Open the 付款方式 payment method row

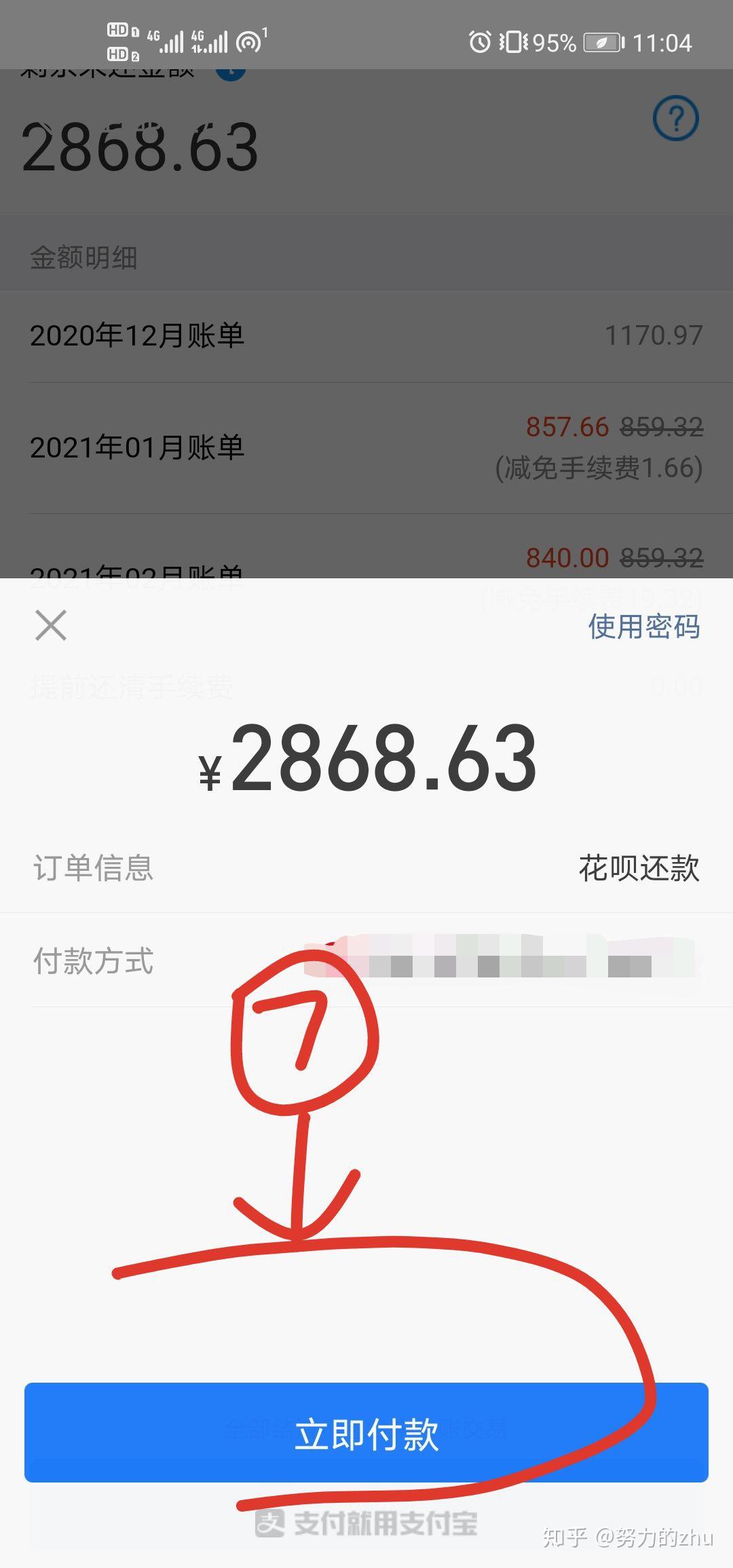pyautogui.click(x=366, y=960)
